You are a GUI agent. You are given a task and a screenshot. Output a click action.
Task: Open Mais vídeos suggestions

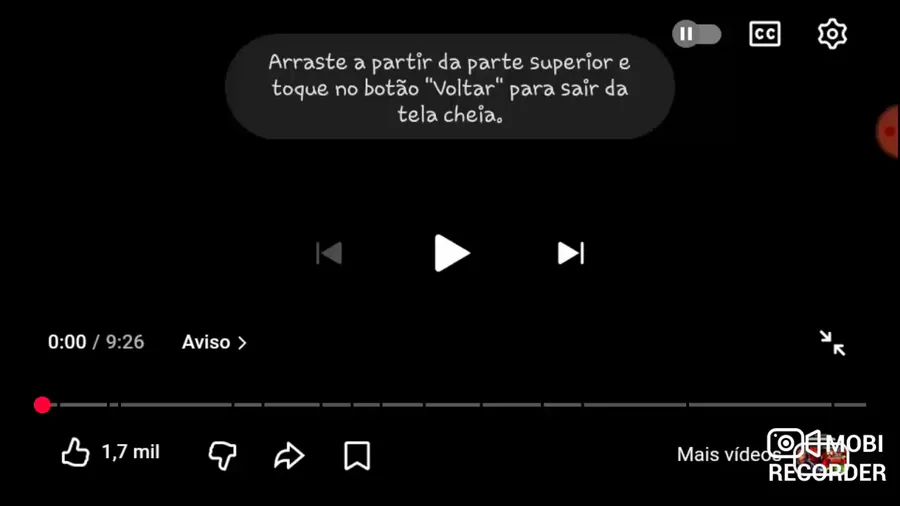click(x=728, y=455)
